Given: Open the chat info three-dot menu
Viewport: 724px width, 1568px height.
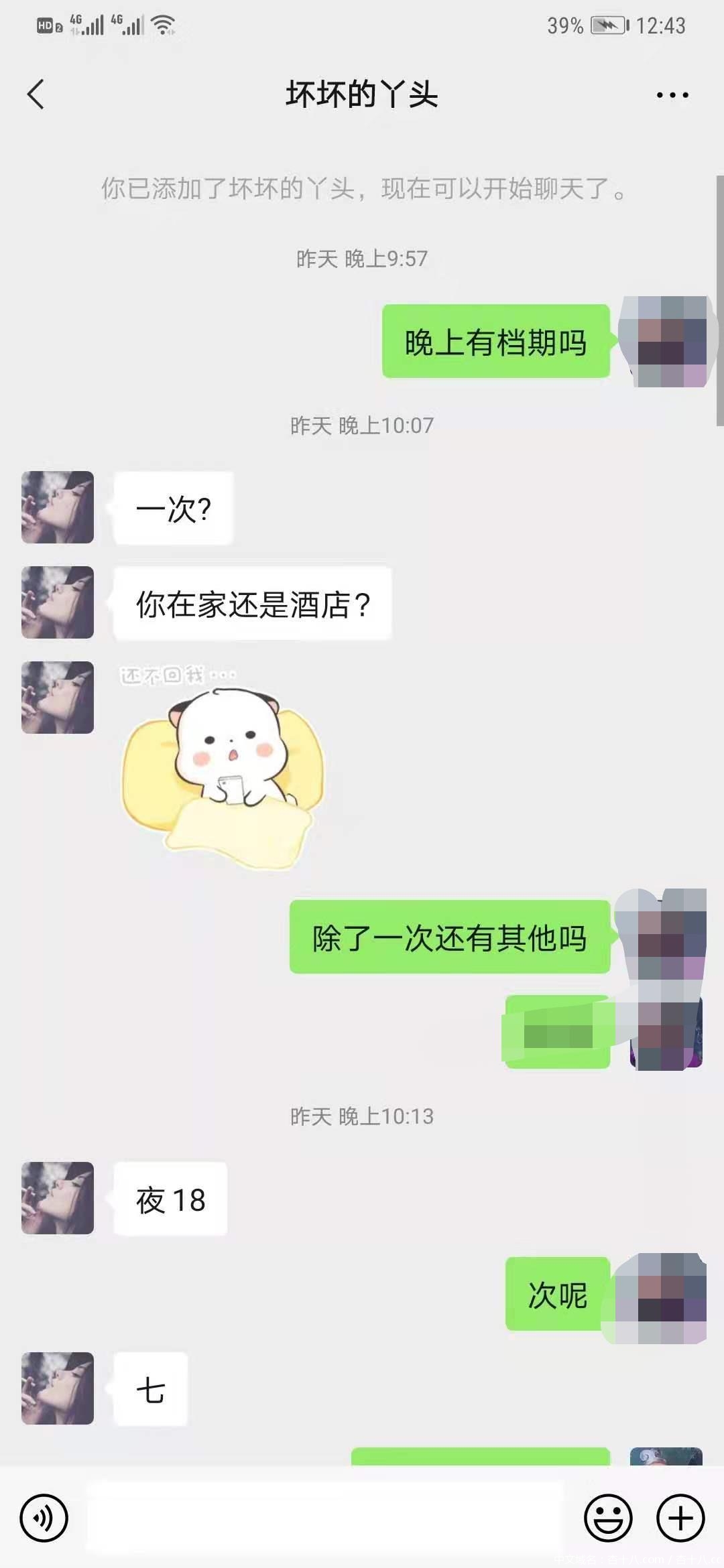Looking at the screenshot, I should (672, 95).
